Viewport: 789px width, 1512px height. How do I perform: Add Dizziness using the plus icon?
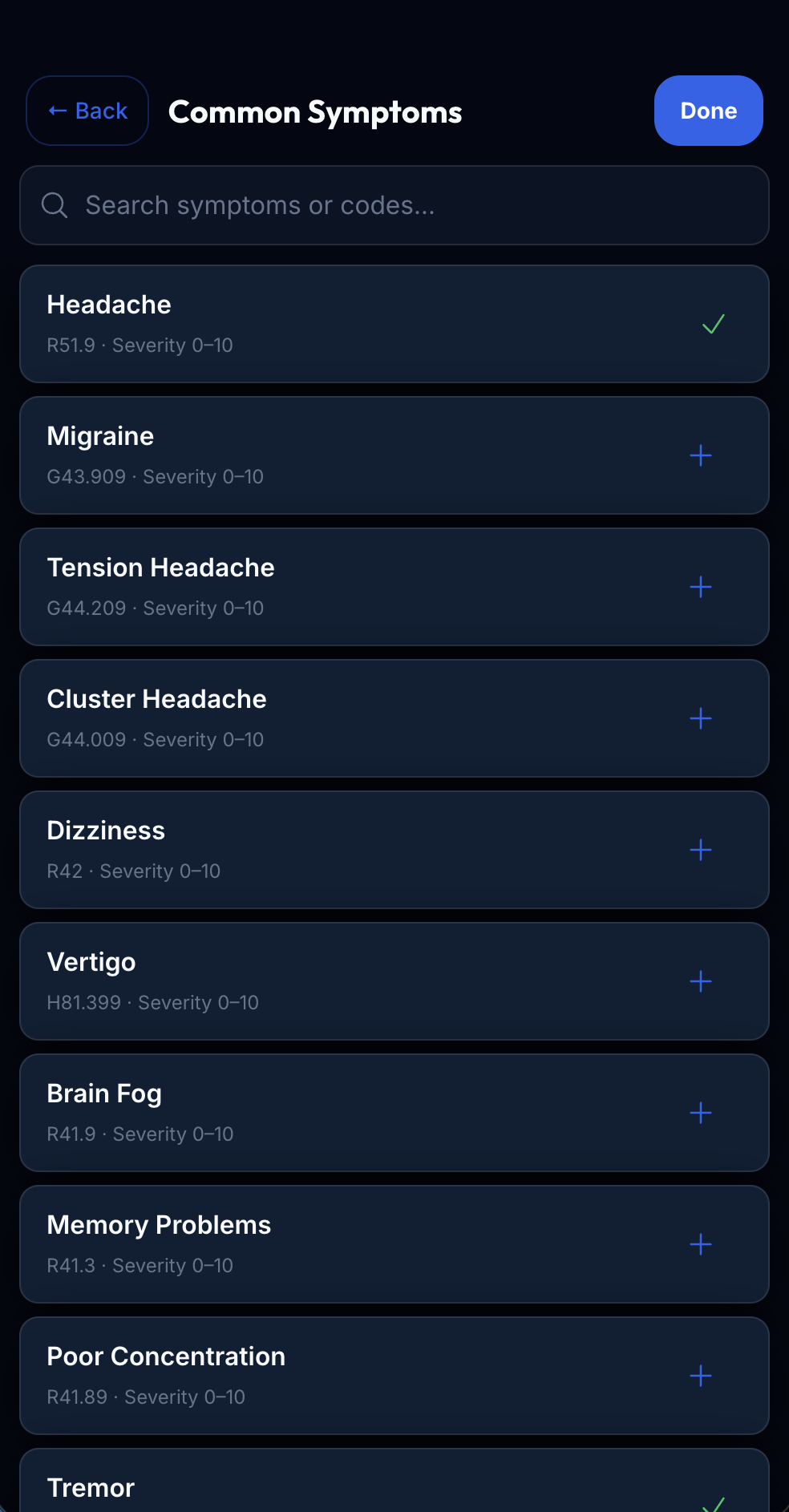point(700,850)
